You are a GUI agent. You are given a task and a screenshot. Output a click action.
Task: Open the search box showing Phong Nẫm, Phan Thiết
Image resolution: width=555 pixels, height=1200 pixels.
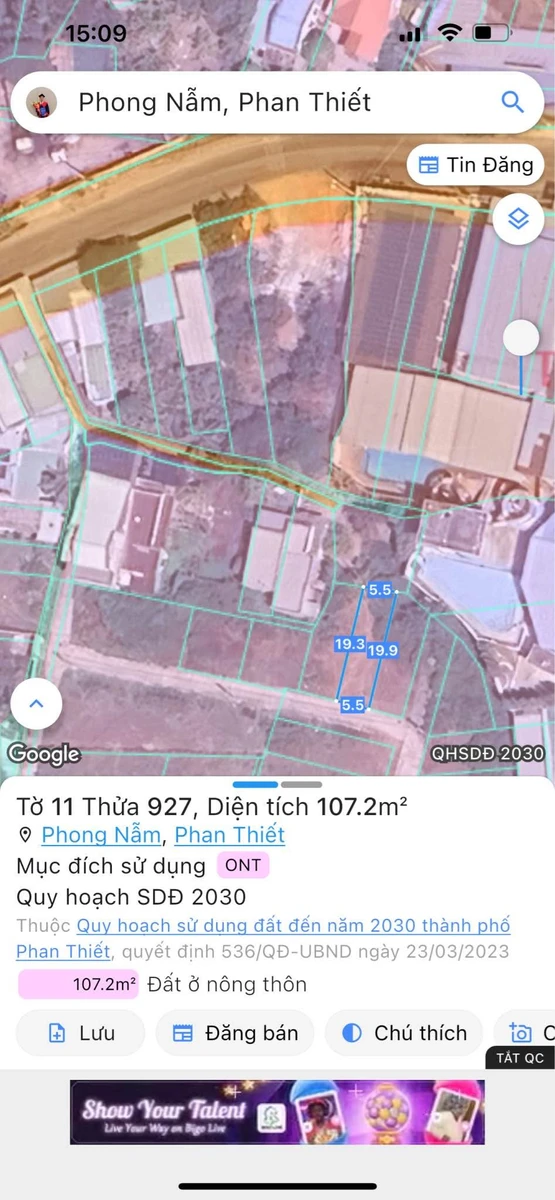coord(277,102)
